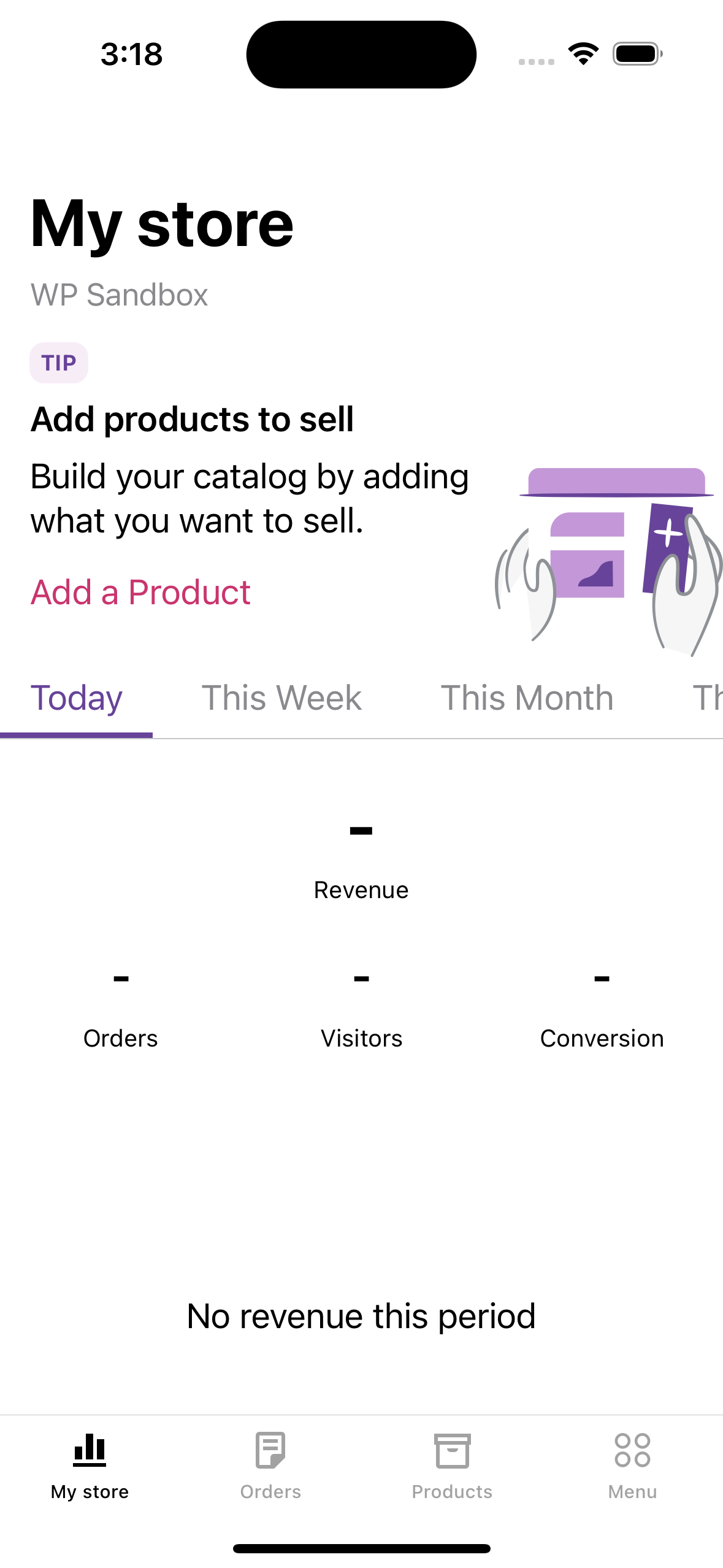Switch to the This Week tab
This screenshot has height=1568, width=723.
(x=281, y=699)
